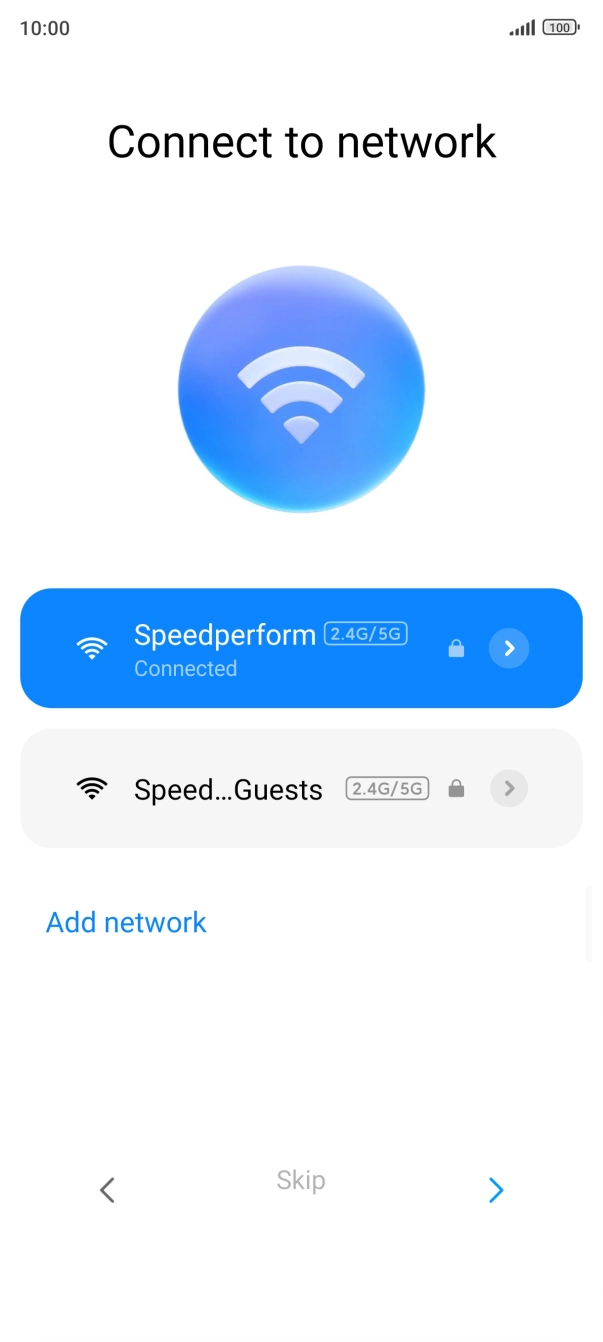Viewport: 603px width, 1342px height.
Task: Tap the Add network link
Action: coord(126,922)
